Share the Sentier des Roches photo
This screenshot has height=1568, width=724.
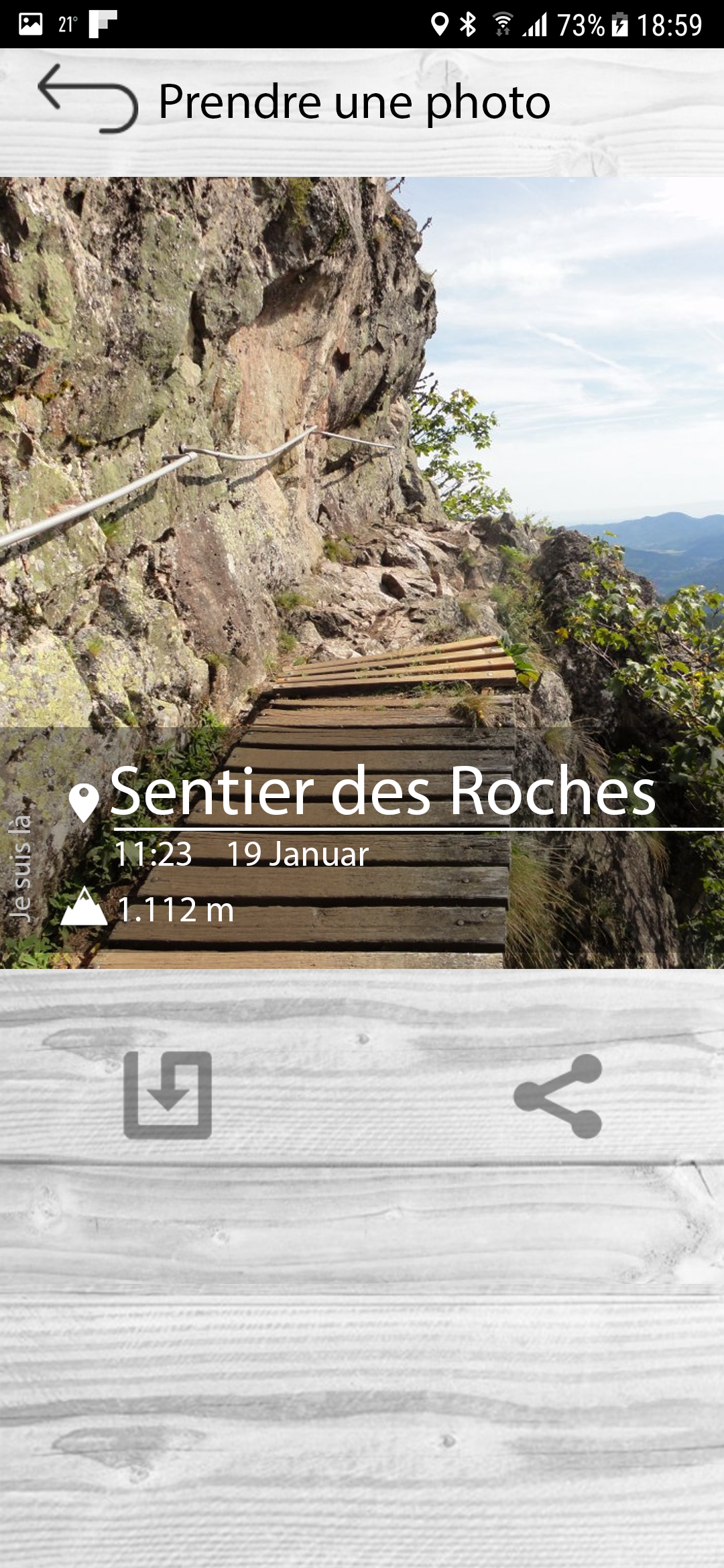coord(558,1096)
